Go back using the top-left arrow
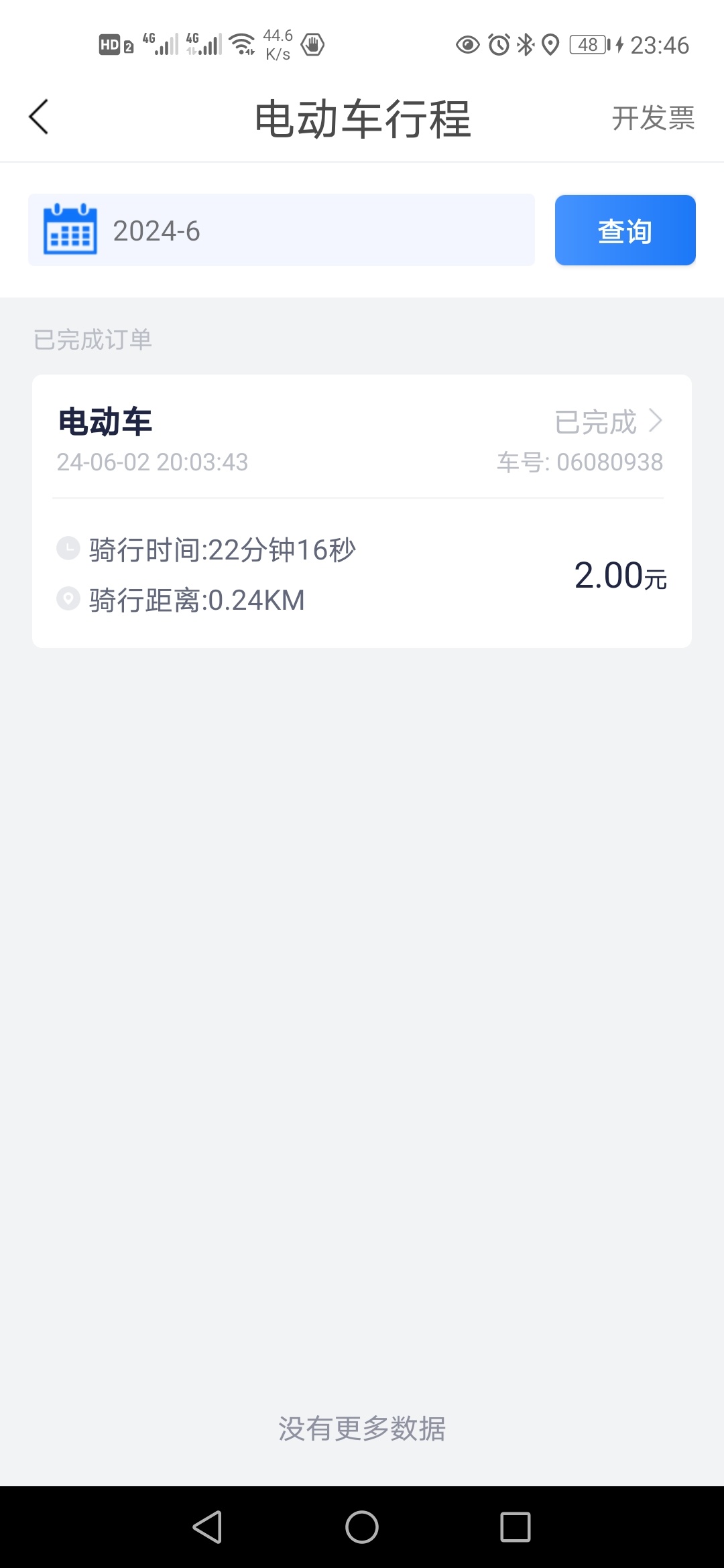The width and height of the screenshot is (724, 1568). tap(39, 117)
